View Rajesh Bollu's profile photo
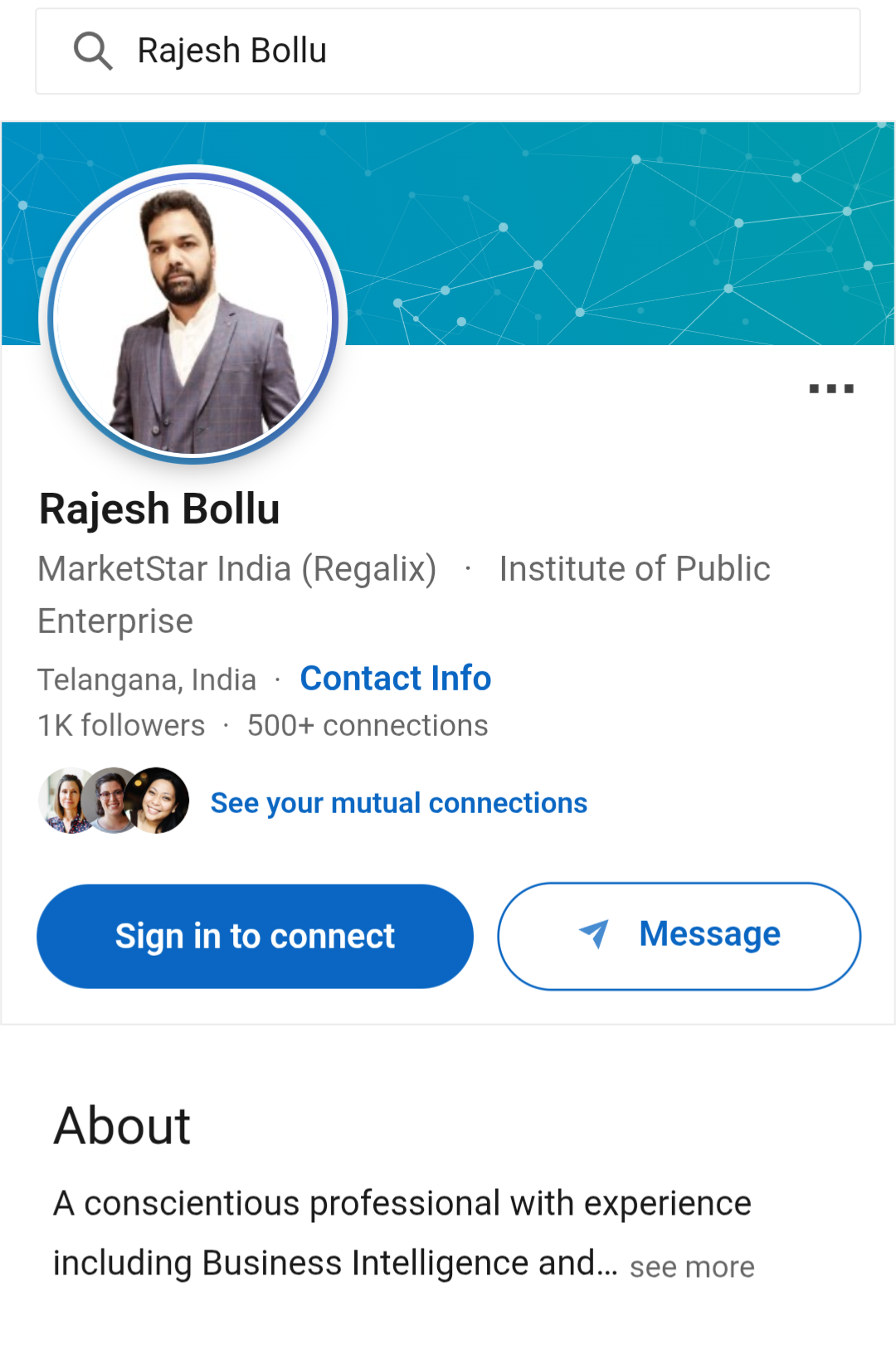896x1364 pixels. [192, 318]
